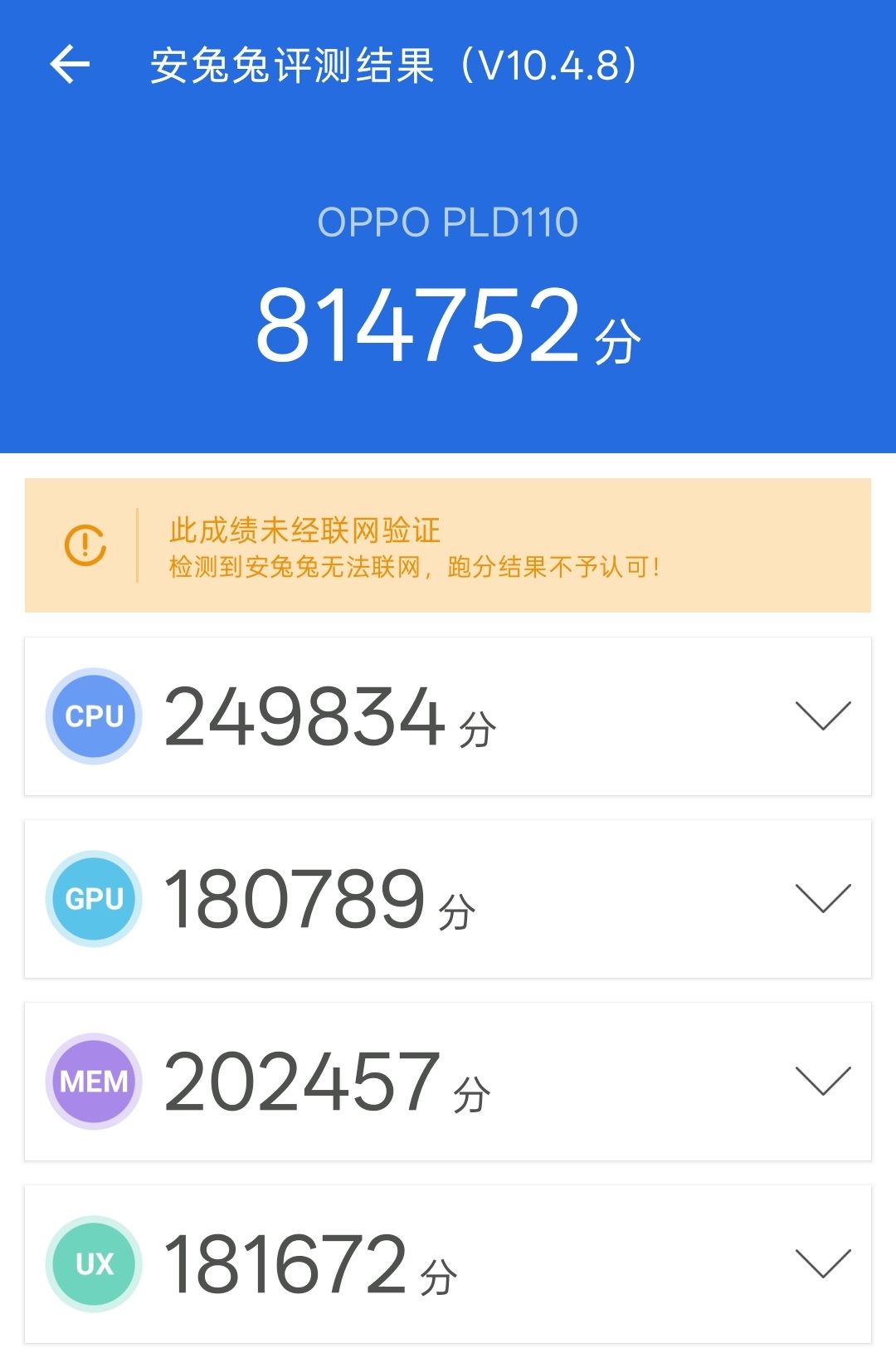The width and height of the screenshot is (896, 1358).
Task: Expand the GPU score details
Action: pos(822,898)
